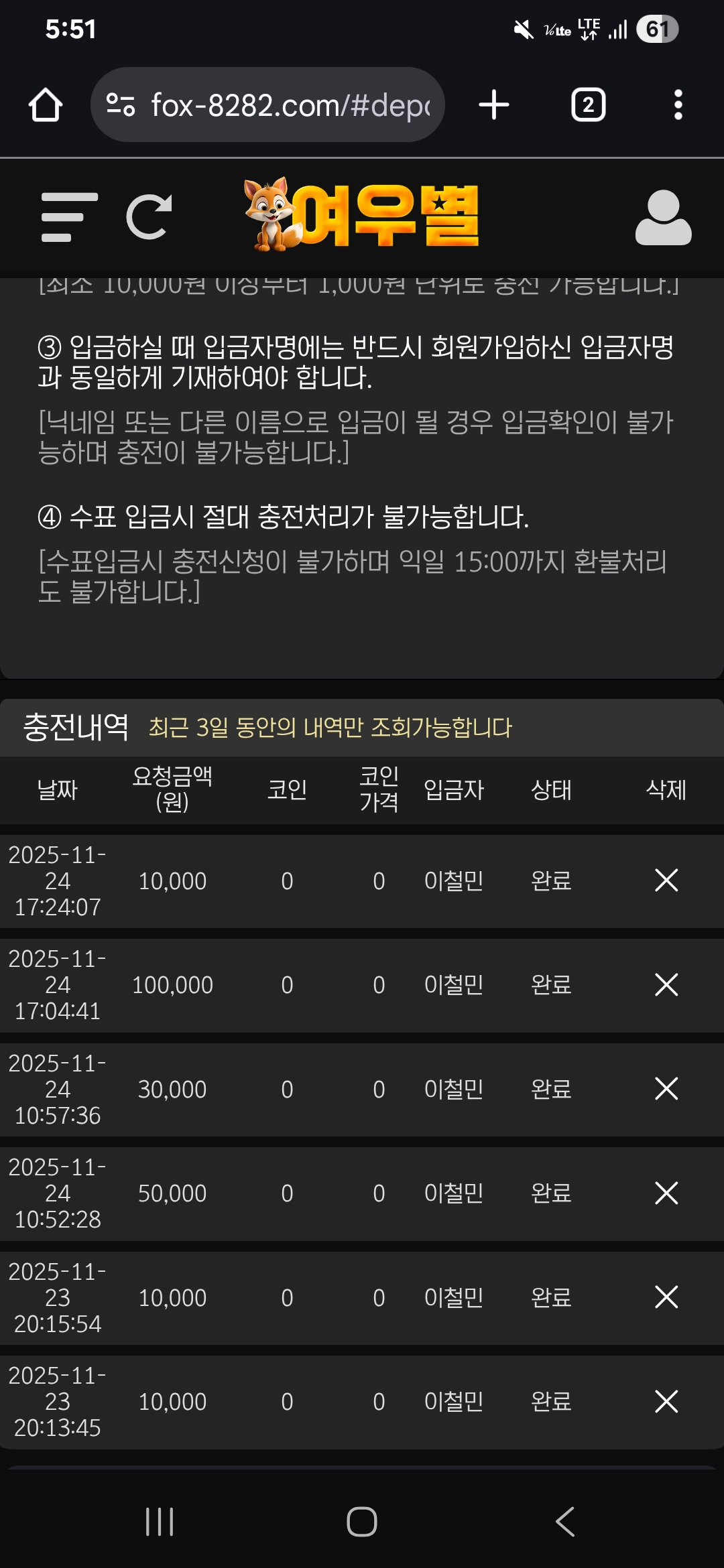Show the open tabs switcher

click(588, 105)
